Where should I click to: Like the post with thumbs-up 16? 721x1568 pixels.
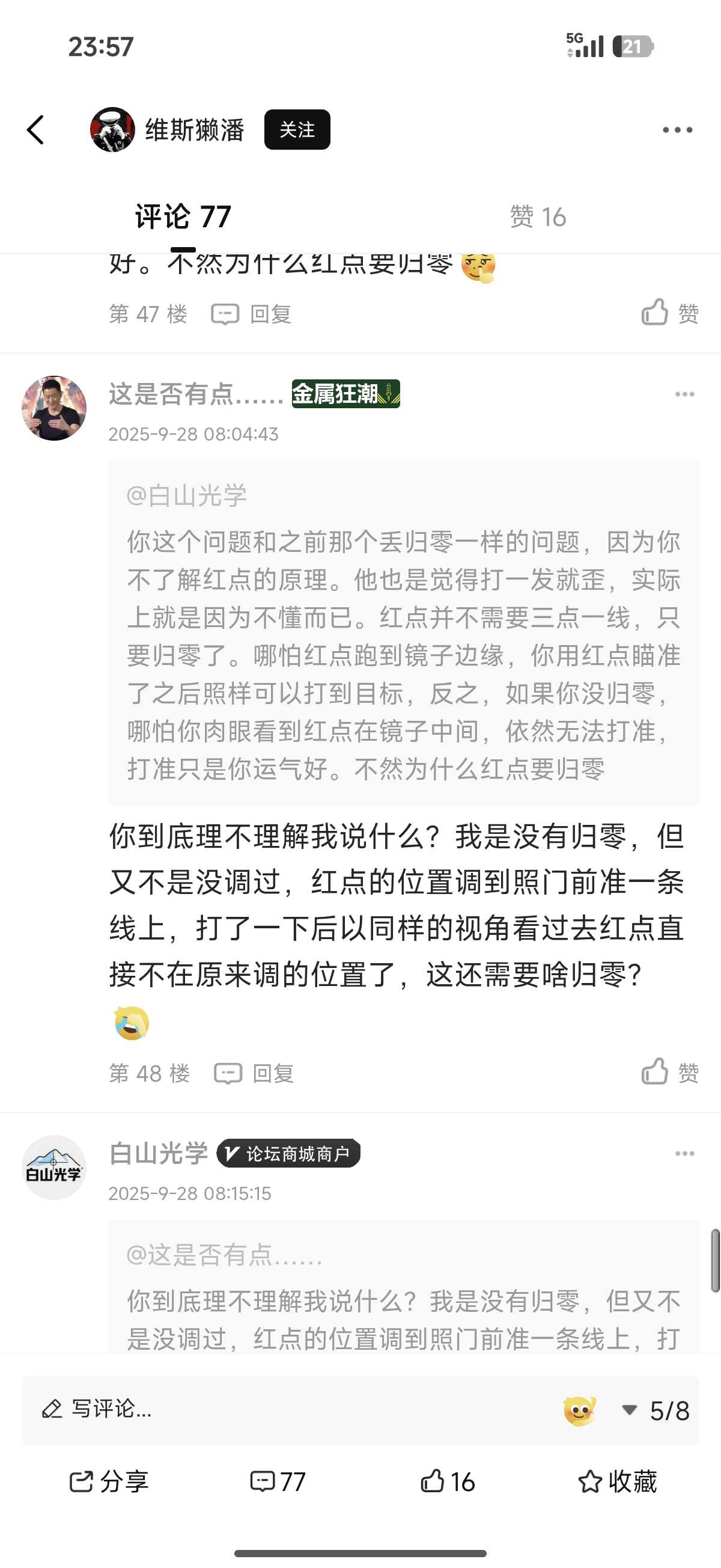[x=448, y=1481]
